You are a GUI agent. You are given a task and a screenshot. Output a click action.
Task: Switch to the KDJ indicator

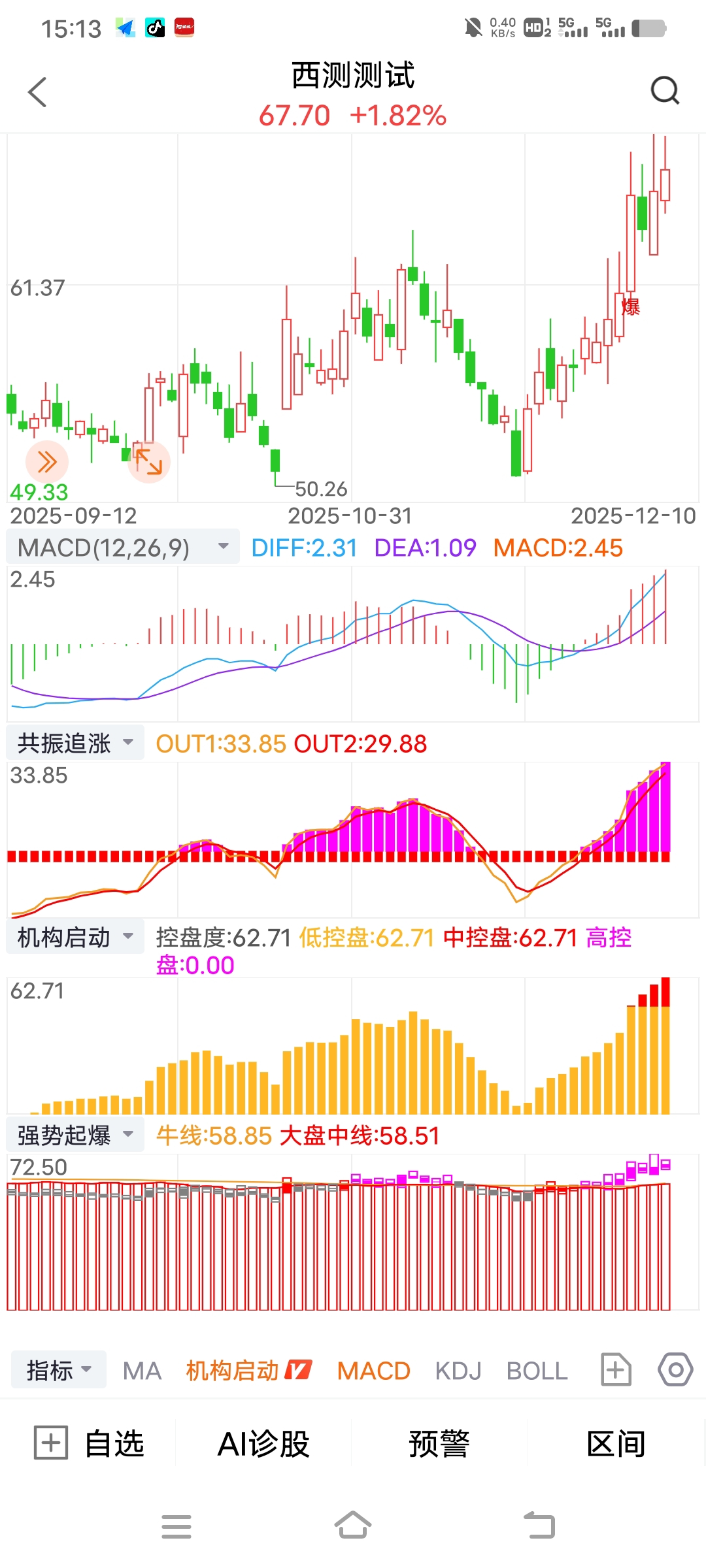[x=458, y=1371]
